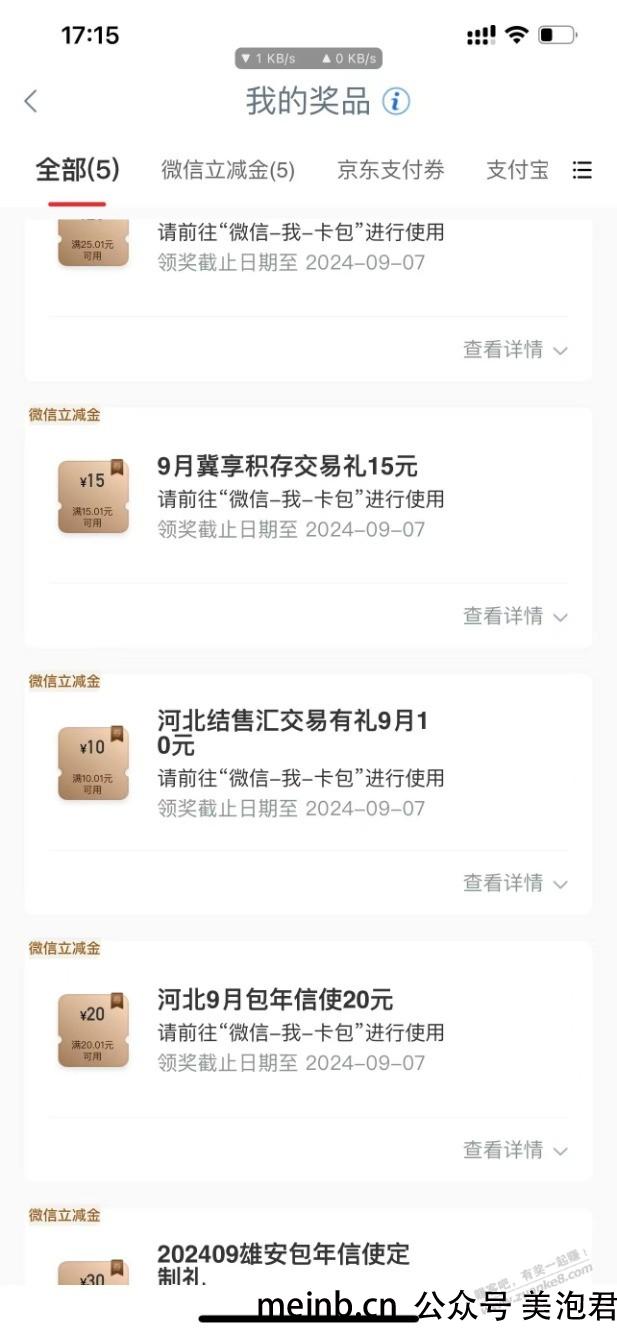Open the 河北9月包年信使20元 prize card
Image resolution: width=617 pixels, height=1334 pixels.
coord(300,1030)
